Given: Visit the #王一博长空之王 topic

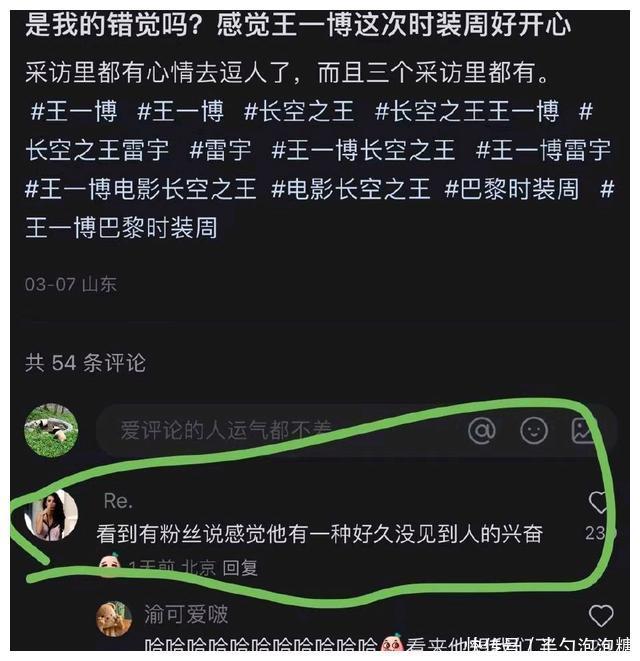Looking at the screenshot, I should coord(363,150).
